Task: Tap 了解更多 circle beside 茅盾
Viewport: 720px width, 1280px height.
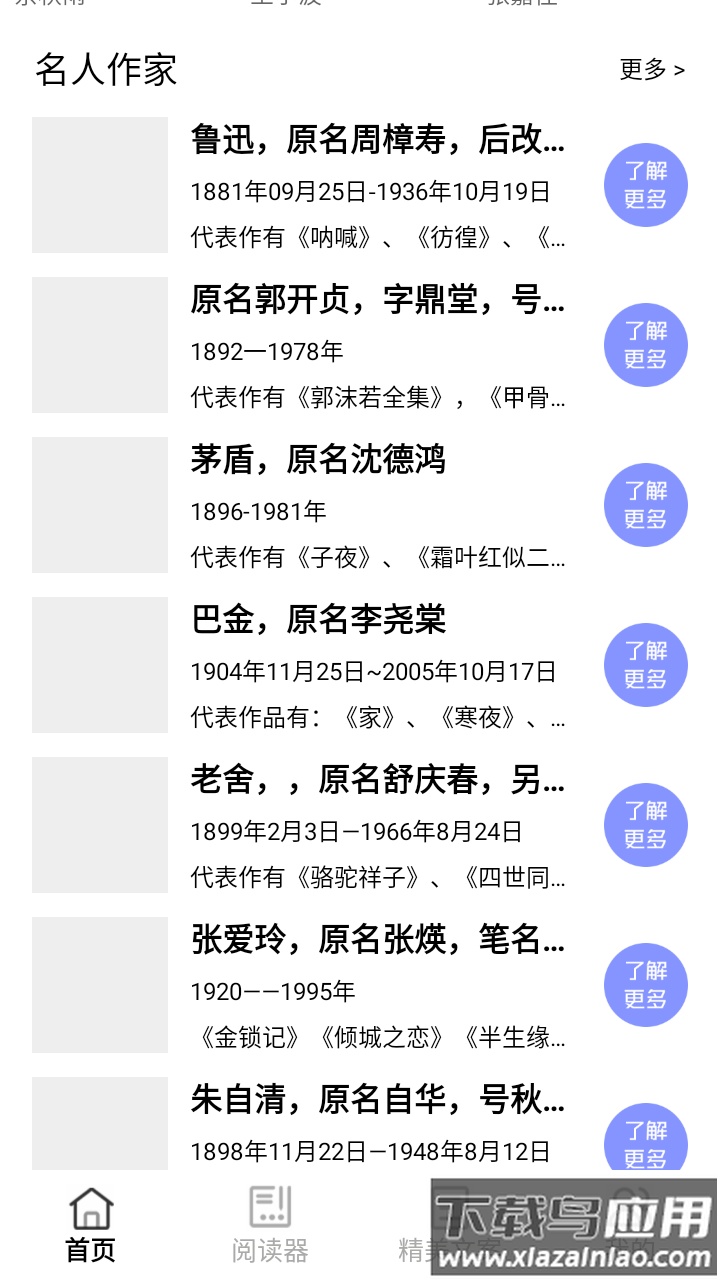Action: coord(645,505)
